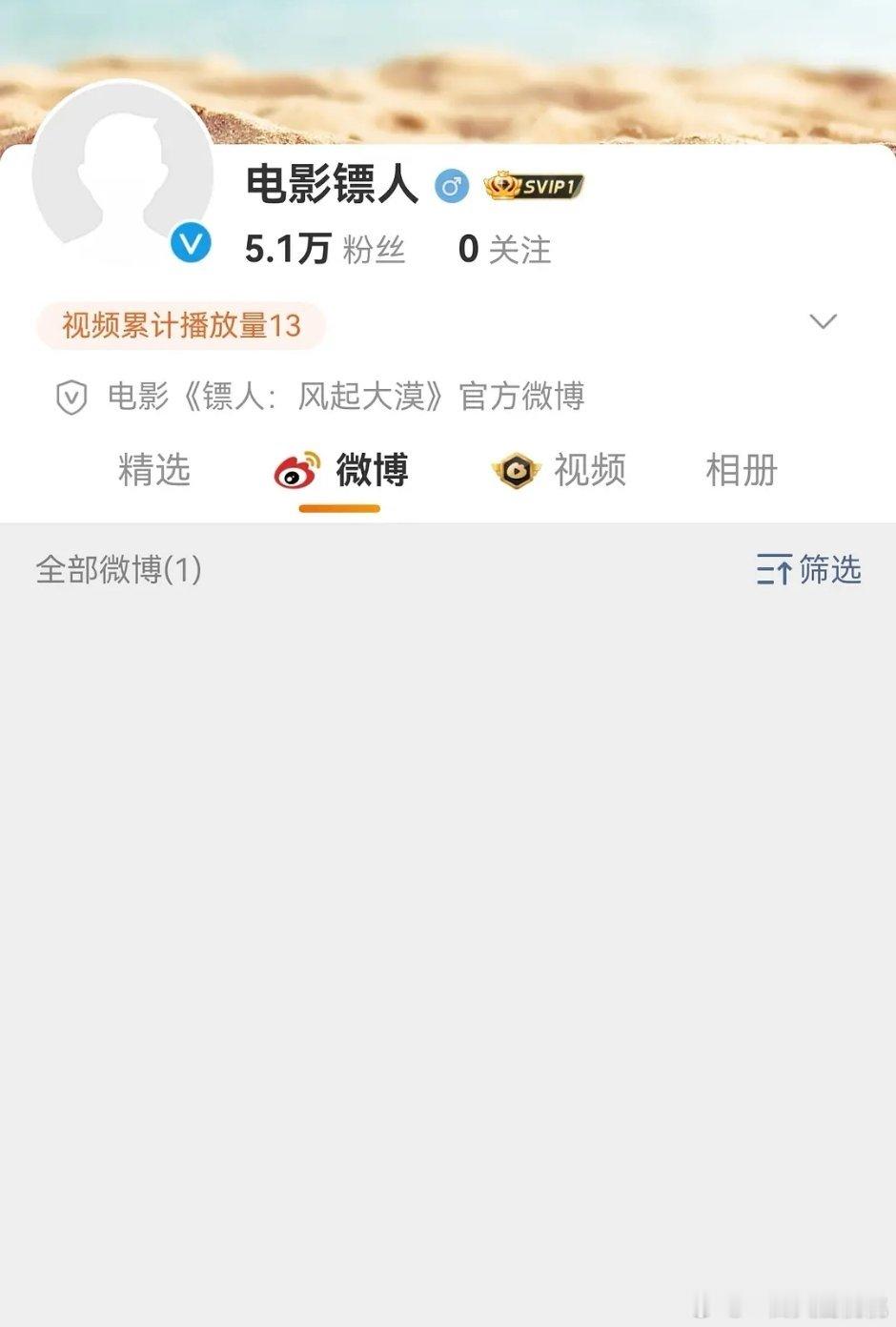Click the male gender symbol beside 电影镖人
This screenshot has height=1327, width=896.
click(452, 186)
